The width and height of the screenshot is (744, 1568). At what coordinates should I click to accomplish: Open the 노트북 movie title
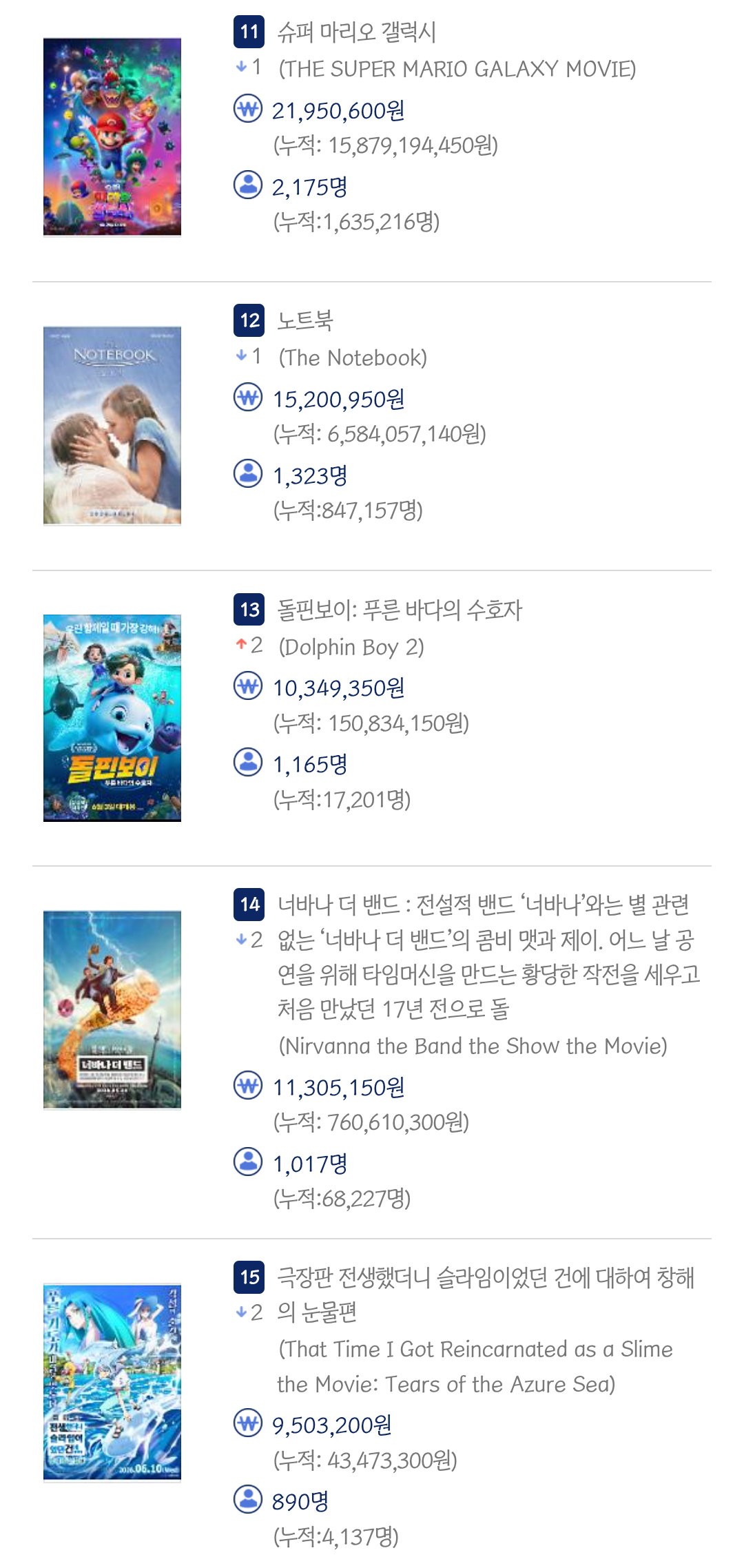tap(305, 320)
